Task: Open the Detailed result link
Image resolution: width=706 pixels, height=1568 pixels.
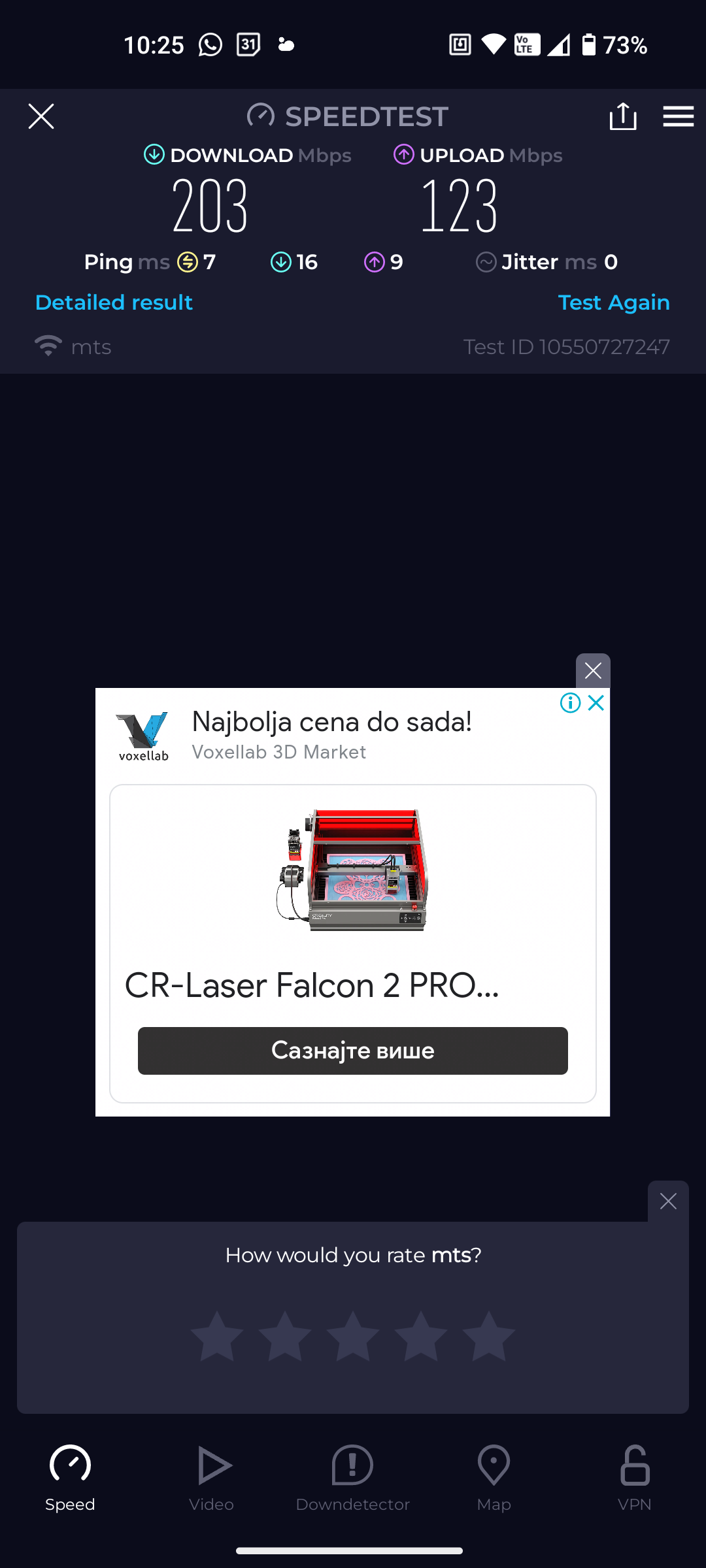Action: (x=114, y=302)
